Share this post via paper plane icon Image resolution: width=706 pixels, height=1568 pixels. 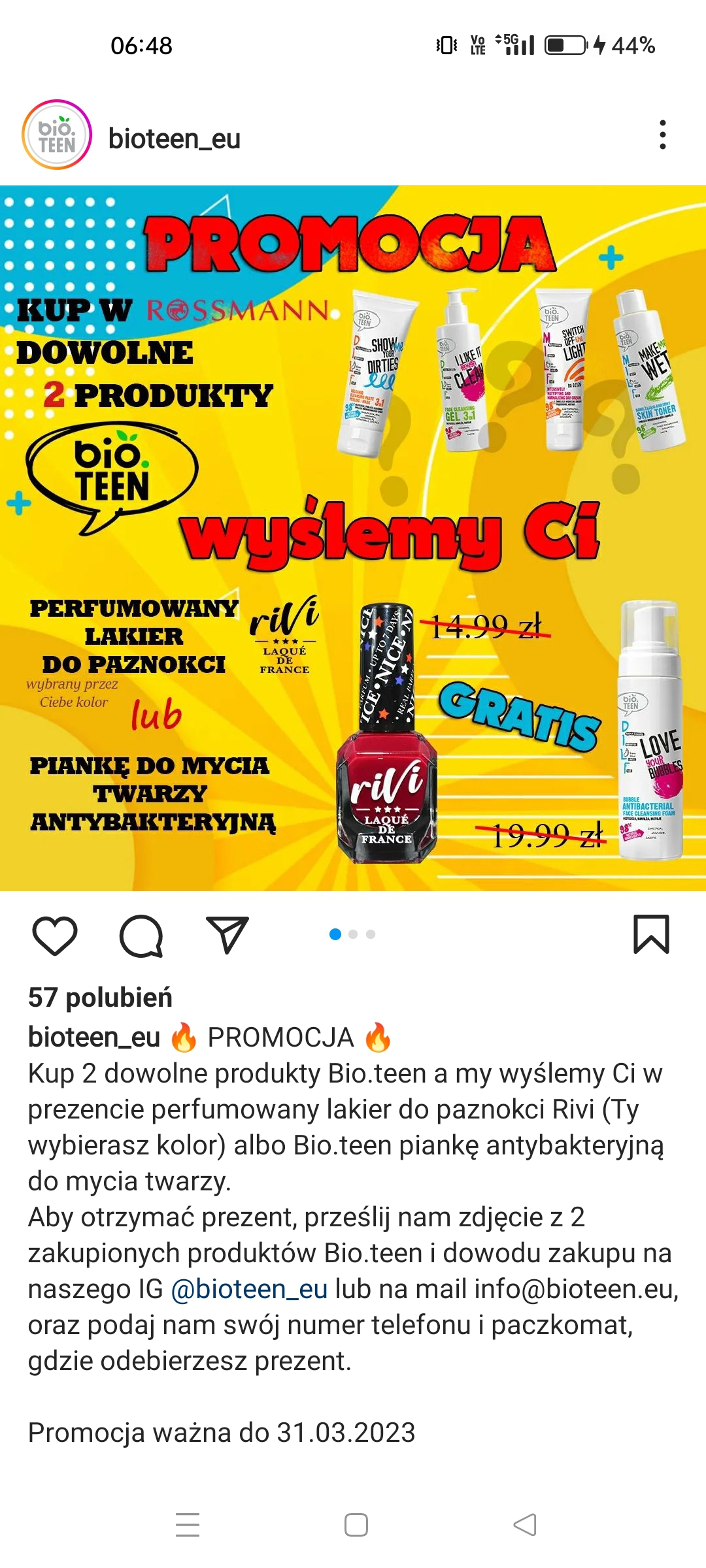[227, 935]
